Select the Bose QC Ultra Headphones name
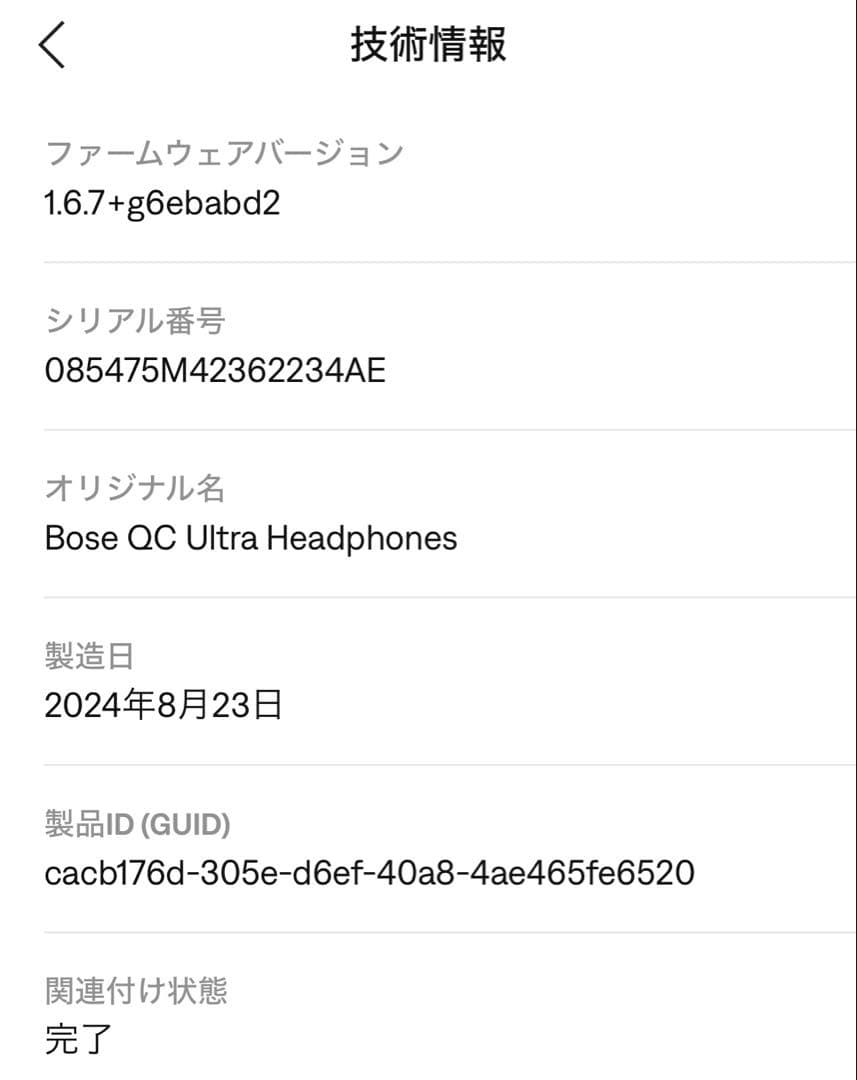857x1080 pixels. point(250,537)
